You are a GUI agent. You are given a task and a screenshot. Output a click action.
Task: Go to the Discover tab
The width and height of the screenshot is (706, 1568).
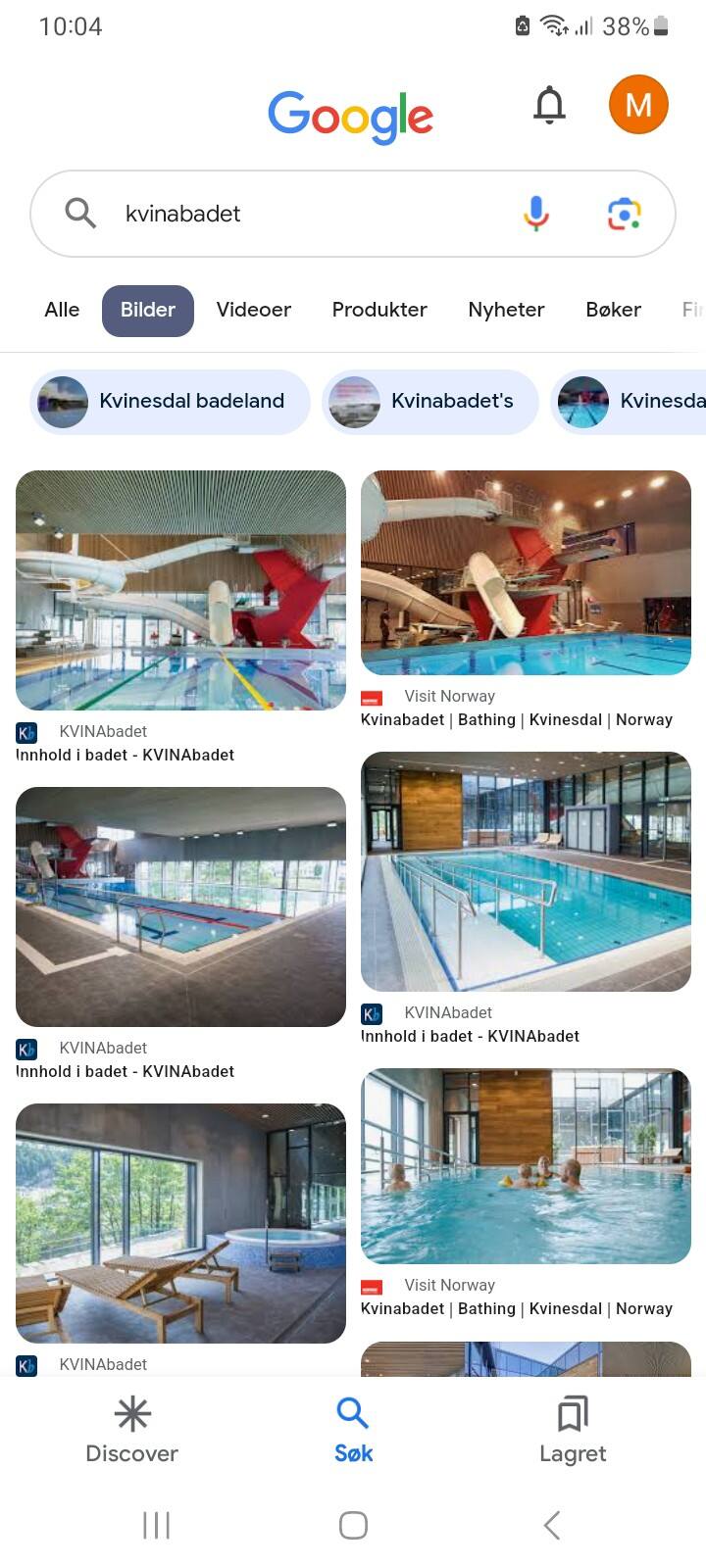pos(132,1431)
